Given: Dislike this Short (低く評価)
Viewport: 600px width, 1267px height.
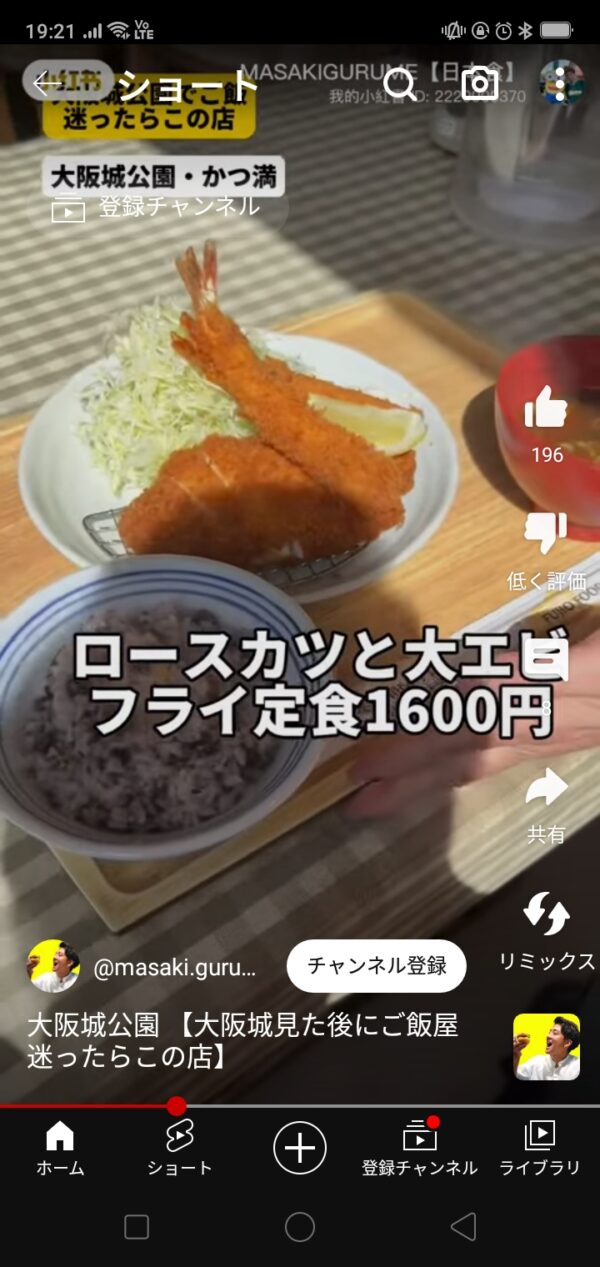Looking at the screenshot, I should [546, 534].
